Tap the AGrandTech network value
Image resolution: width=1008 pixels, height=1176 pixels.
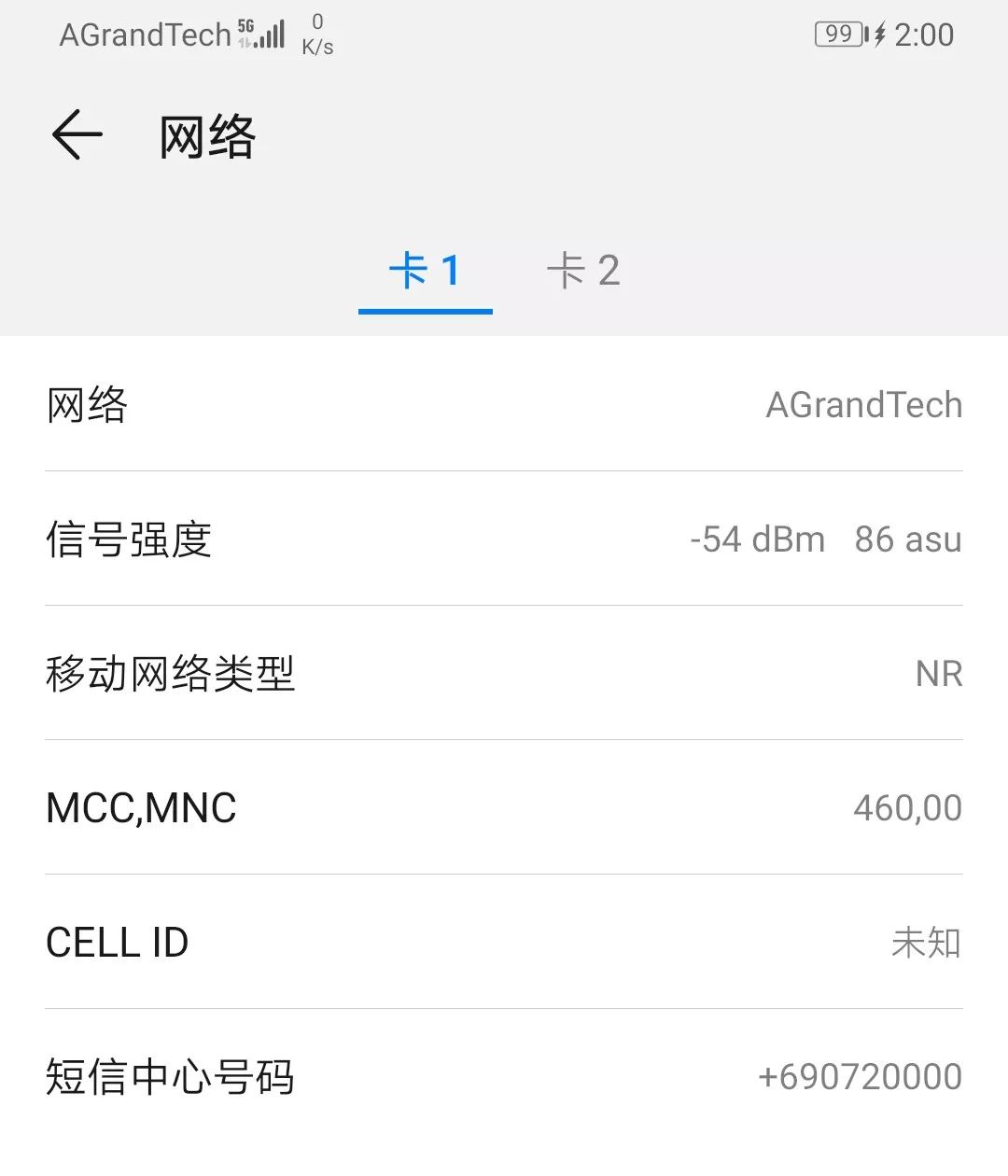tap(864, 405)
